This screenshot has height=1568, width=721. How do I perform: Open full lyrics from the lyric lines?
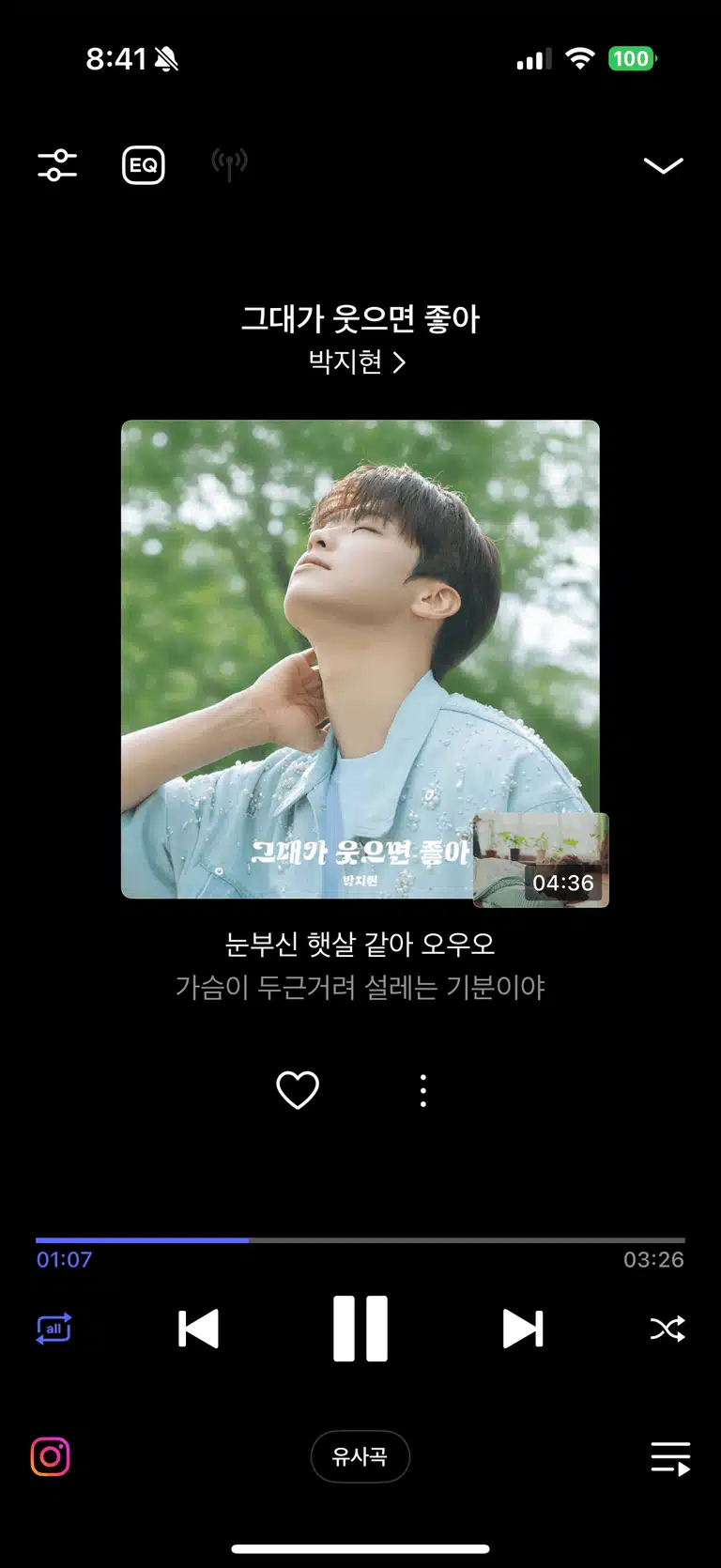point(360,965)
